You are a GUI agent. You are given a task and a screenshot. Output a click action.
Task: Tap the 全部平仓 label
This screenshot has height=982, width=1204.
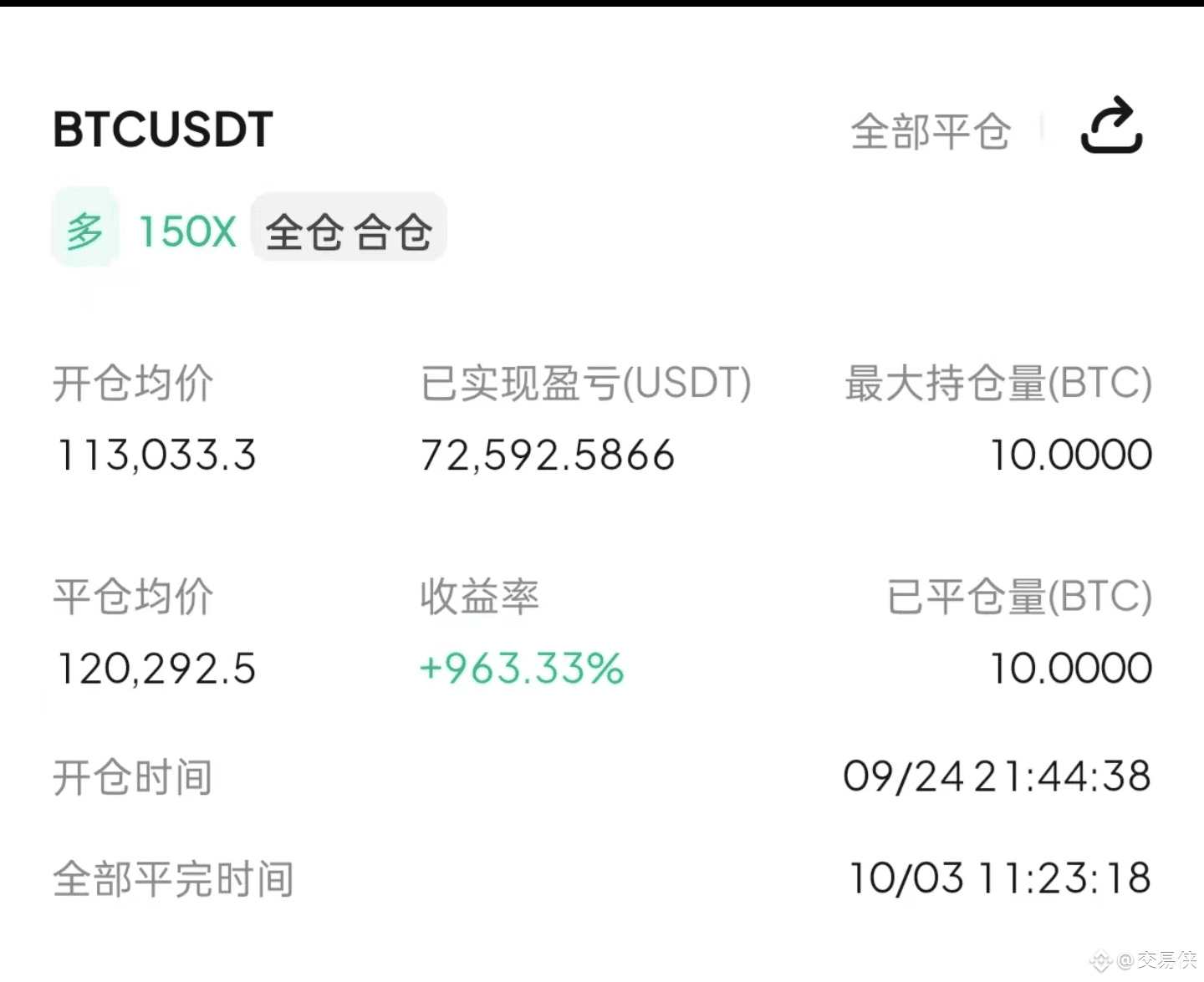(x=931, y=131)
